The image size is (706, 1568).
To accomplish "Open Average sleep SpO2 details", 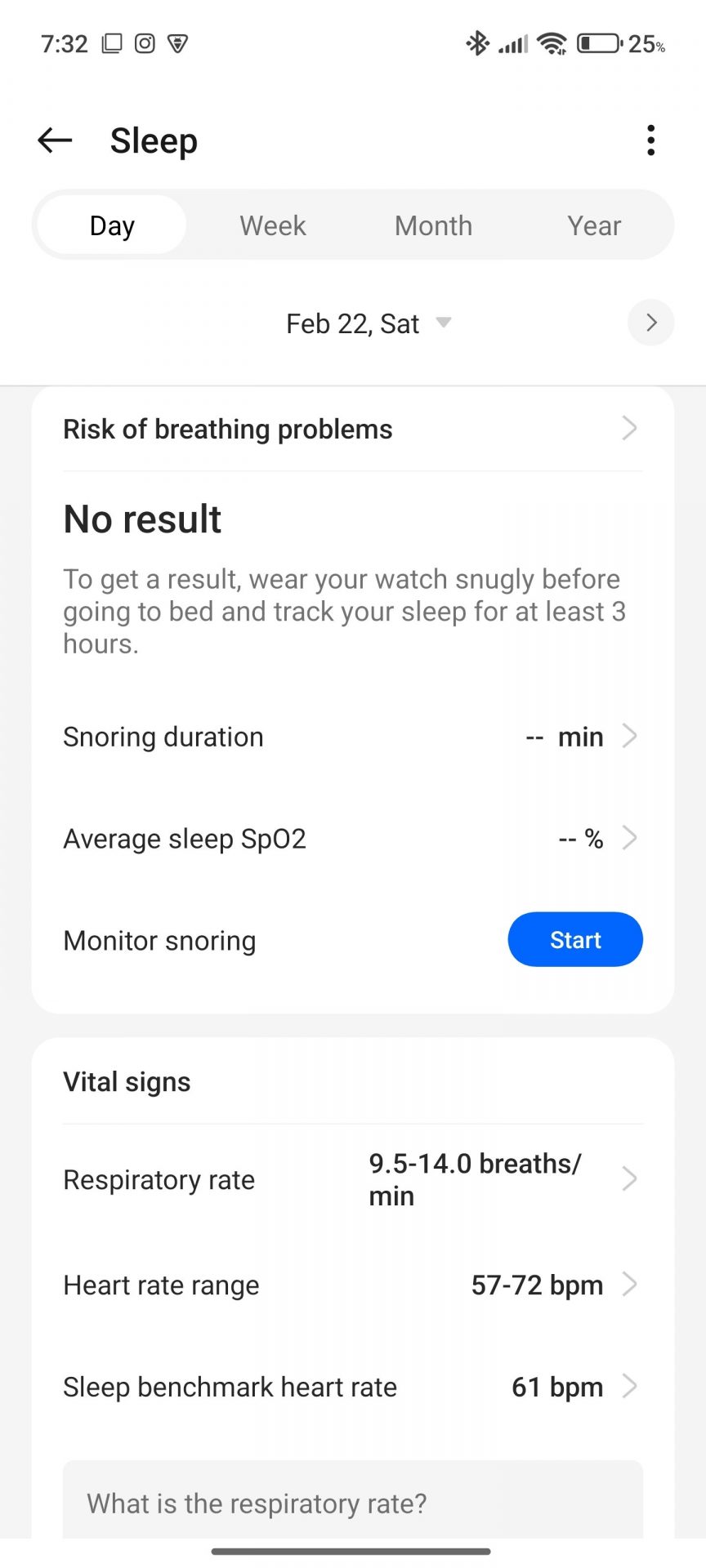I will [351, 839].
